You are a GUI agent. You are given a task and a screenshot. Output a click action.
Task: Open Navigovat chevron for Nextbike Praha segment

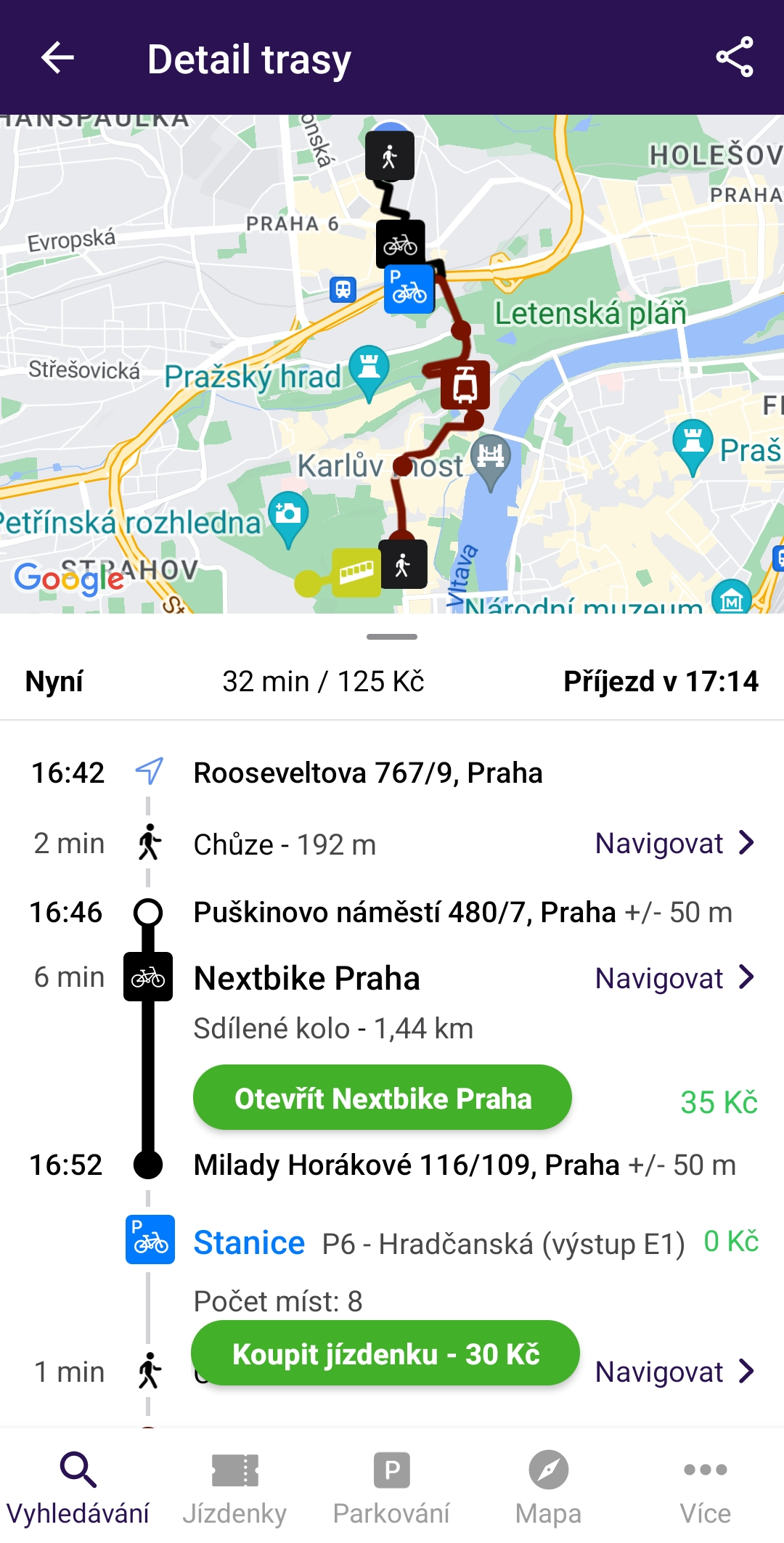pos(745,977)
